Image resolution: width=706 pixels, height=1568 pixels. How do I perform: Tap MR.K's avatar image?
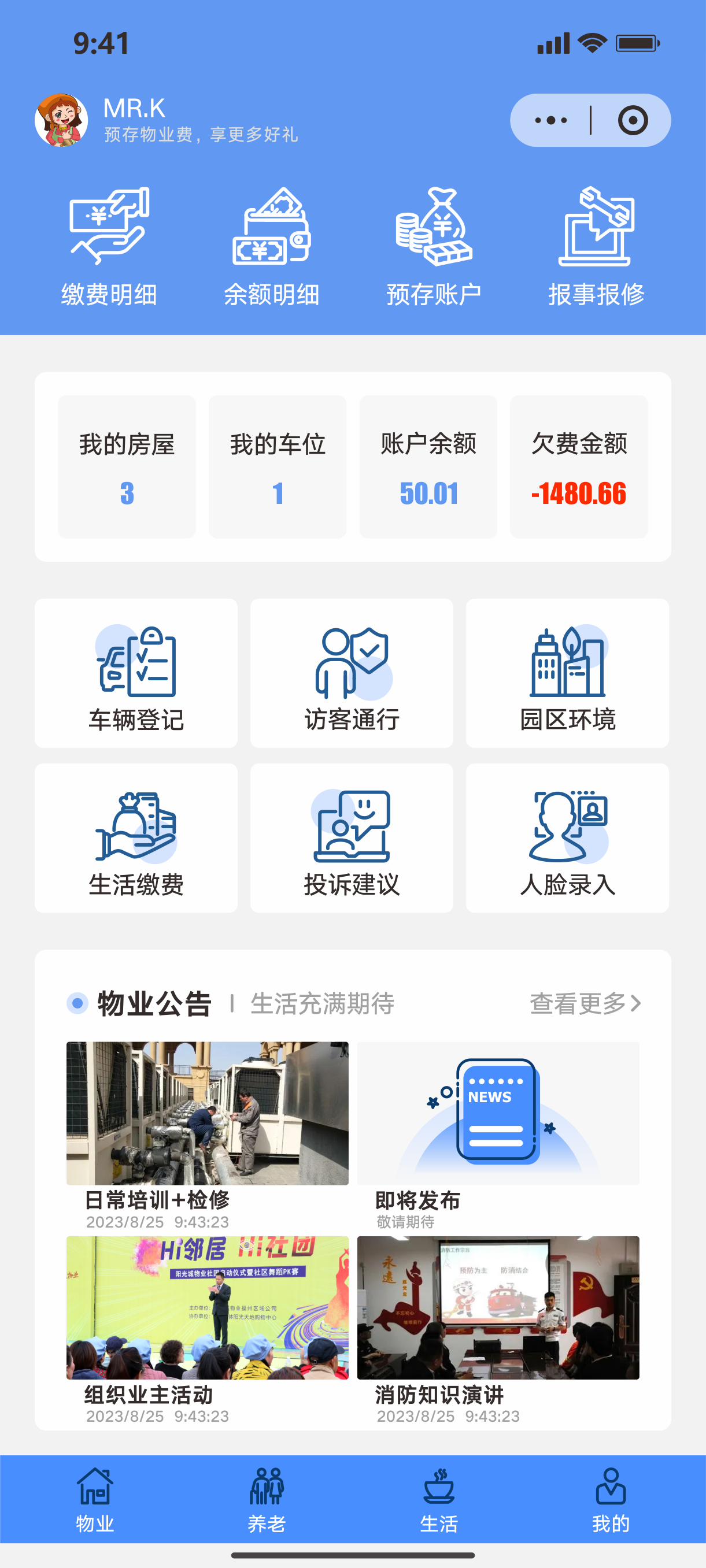(x=60, y=119)
